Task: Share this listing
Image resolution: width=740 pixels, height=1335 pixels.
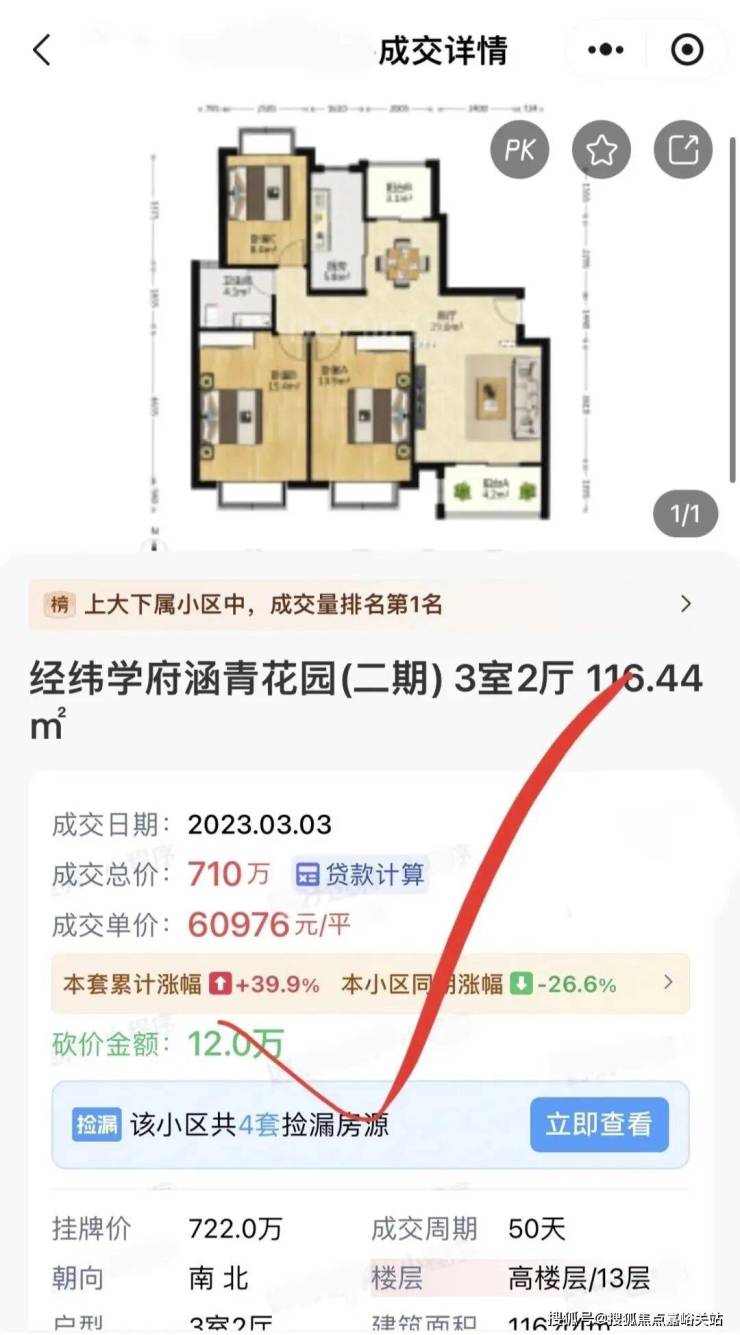Action: [683, 150]
